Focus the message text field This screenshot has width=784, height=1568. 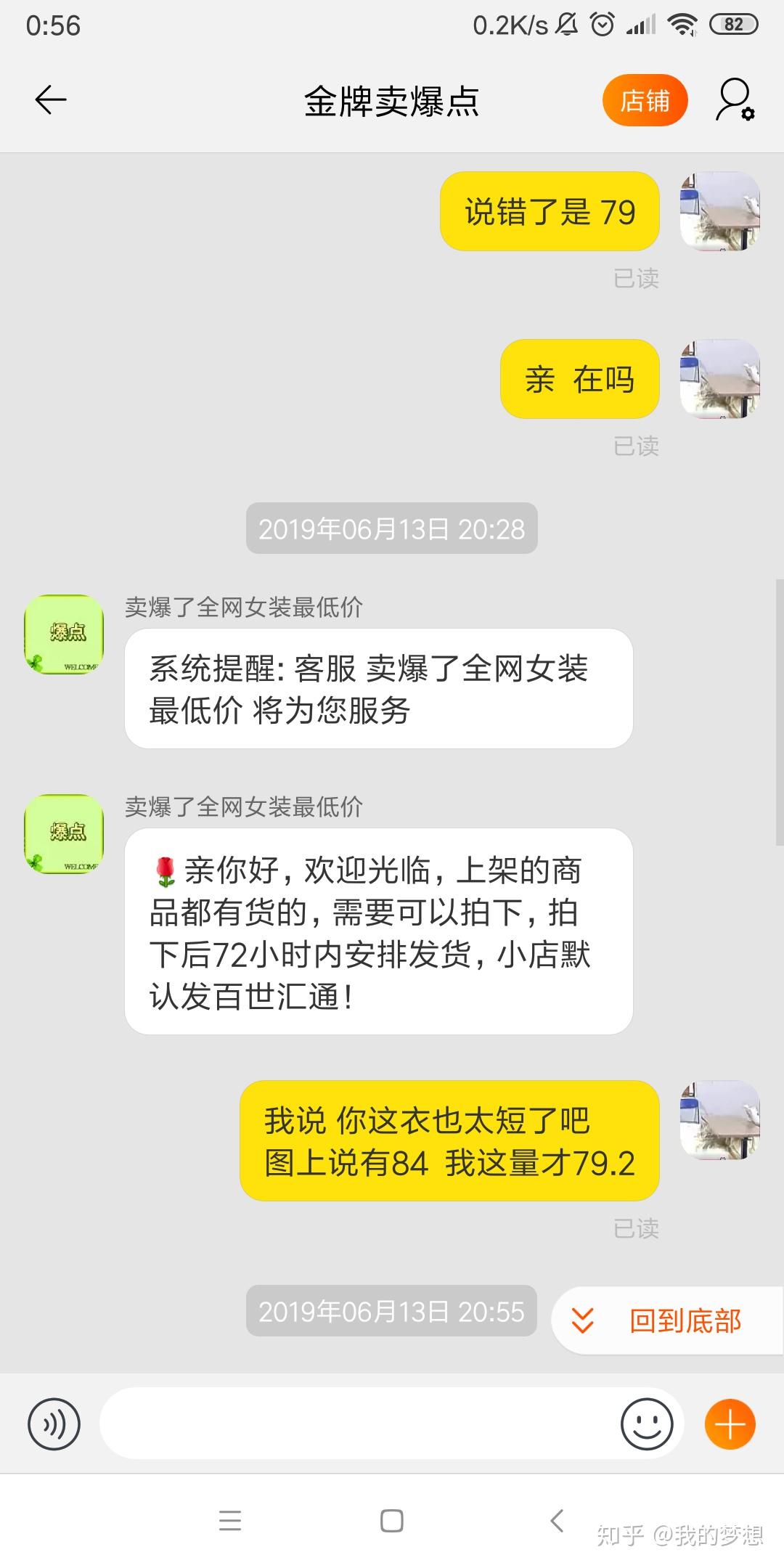pyautogui.click(x=356, y=1424)
